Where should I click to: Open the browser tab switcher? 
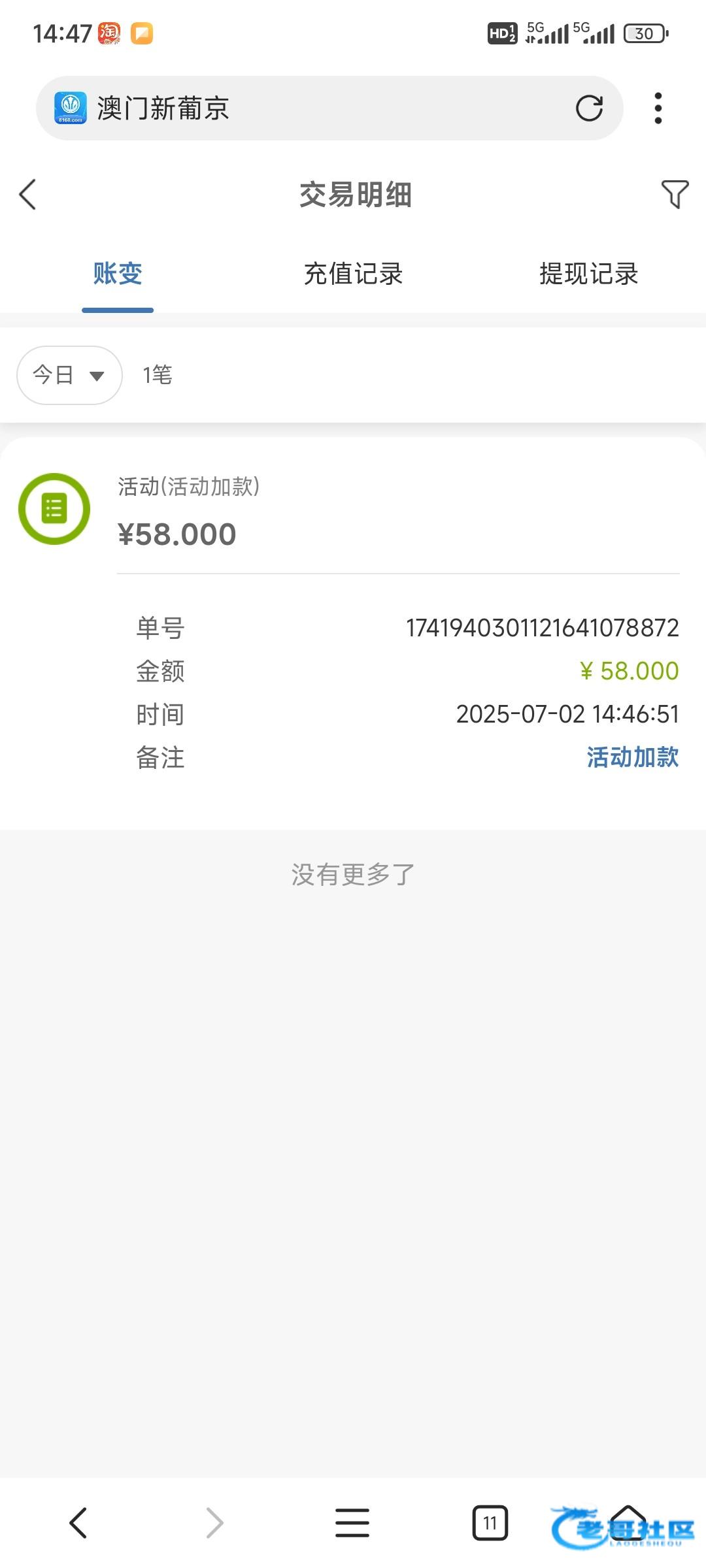490,1524
